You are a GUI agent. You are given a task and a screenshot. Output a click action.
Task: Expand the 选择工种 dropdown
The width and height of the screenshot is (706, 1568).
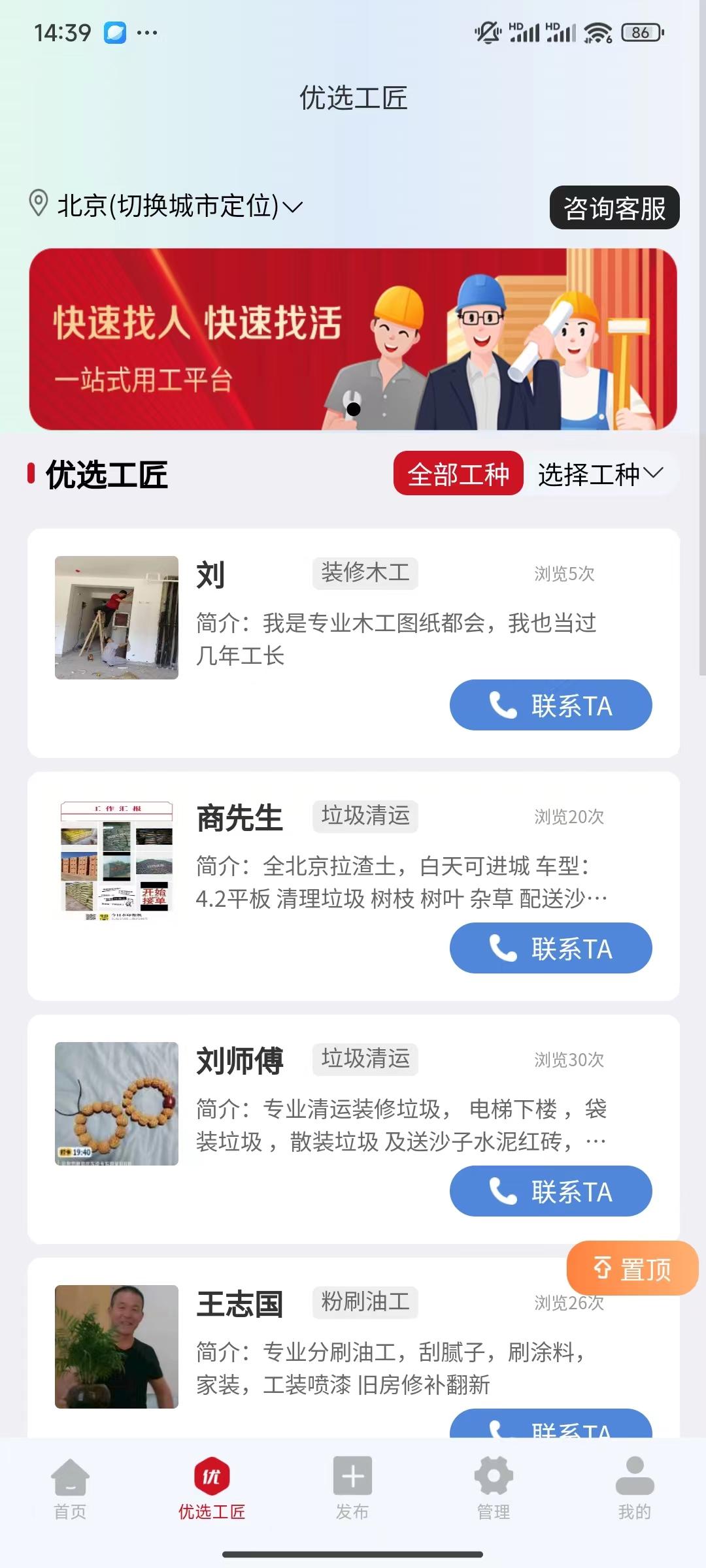pyautogui.click(x=600, y=474)
